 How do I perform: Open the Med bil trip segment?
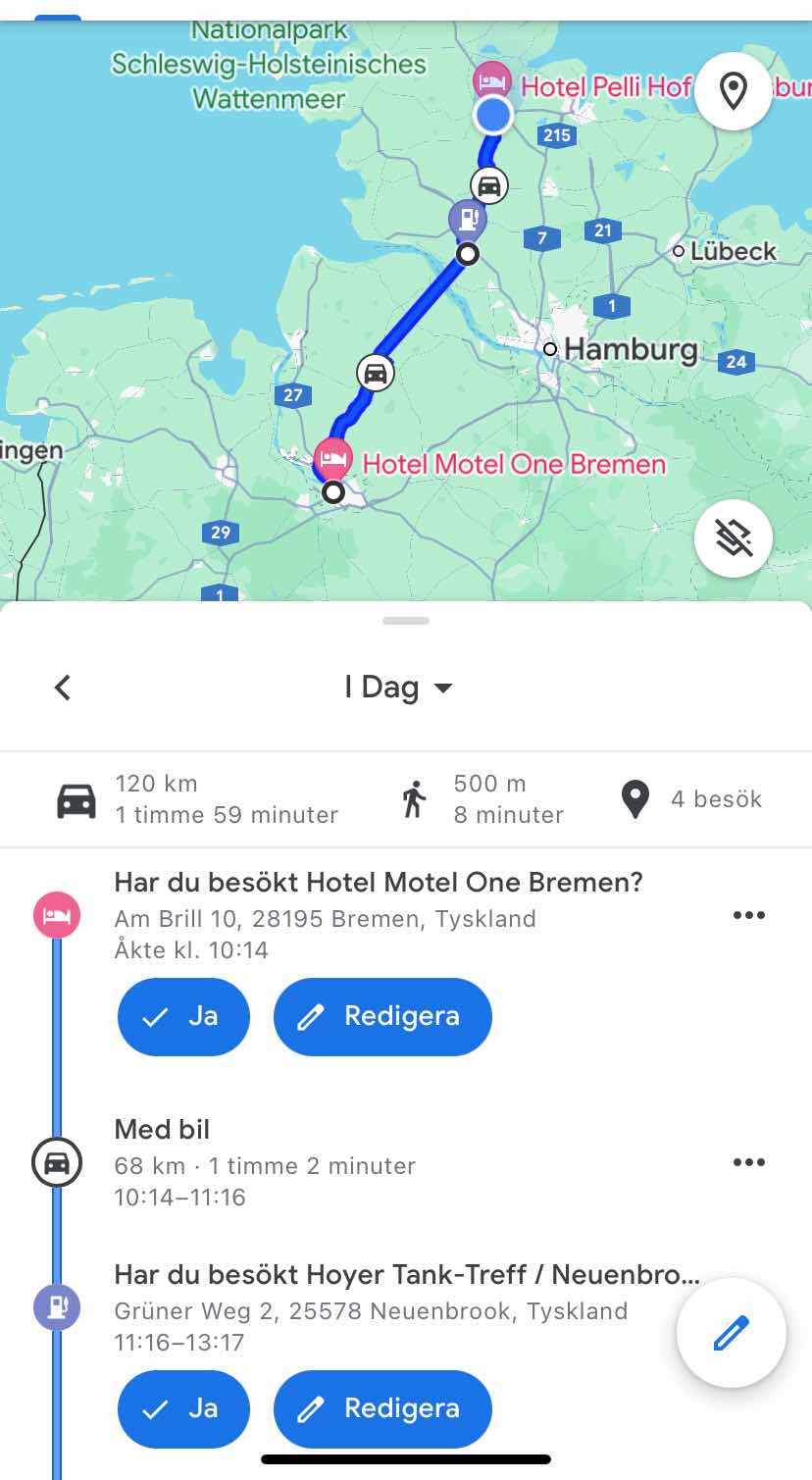(265, 1163)
